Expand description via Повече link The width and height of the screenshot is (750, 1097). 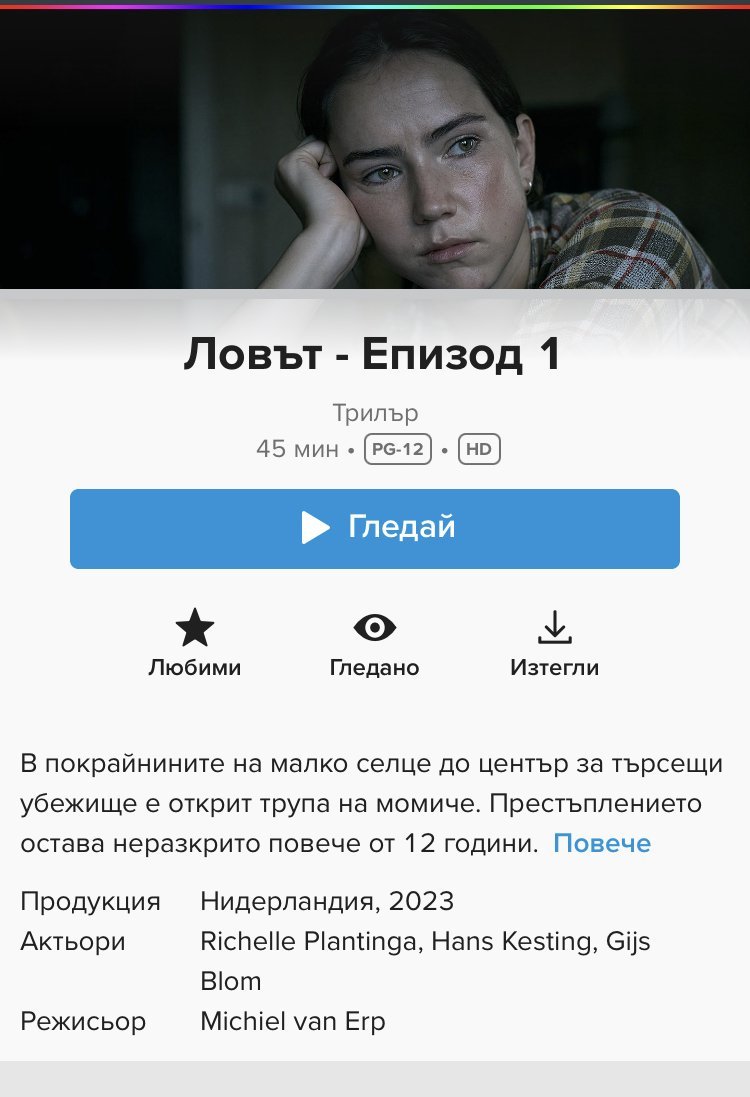click(x=602, y=843)
